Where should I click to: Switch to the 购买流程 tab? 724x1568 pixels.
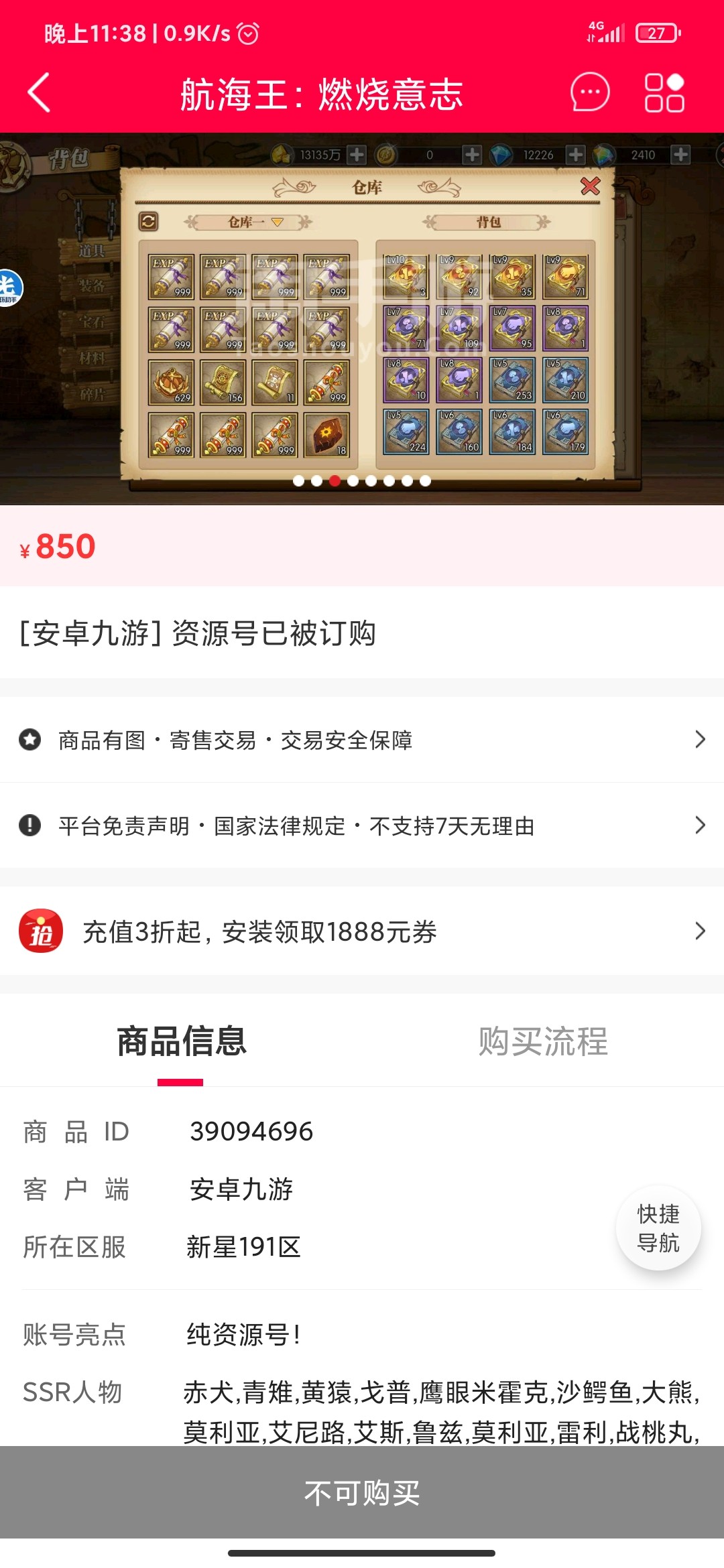point(543,1041)
